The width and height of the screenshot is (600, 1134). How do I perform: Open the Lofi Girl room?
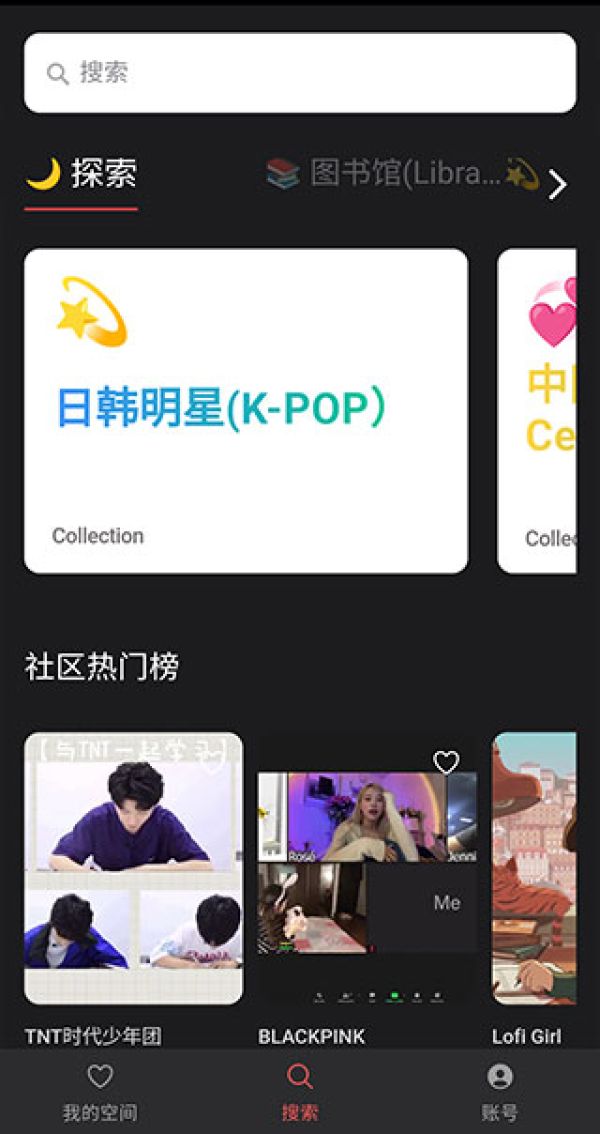point(534,868)
